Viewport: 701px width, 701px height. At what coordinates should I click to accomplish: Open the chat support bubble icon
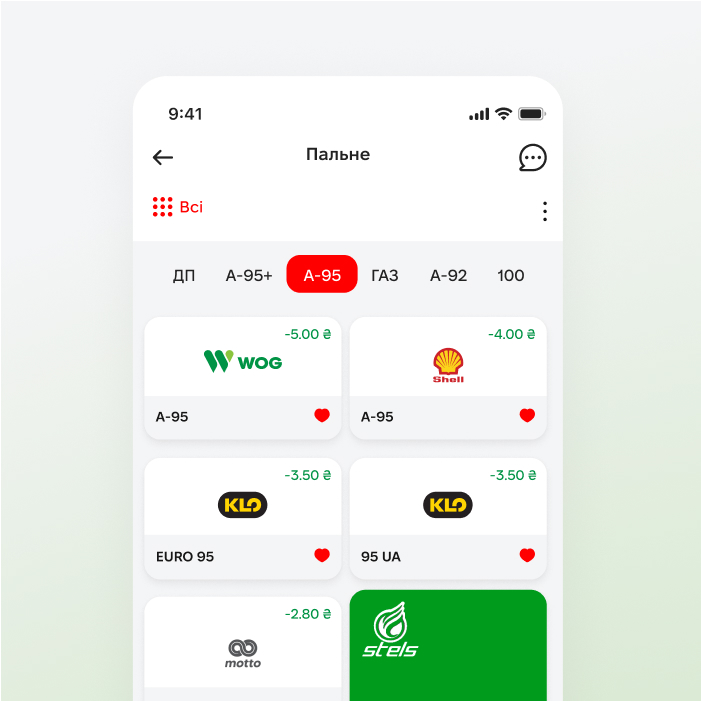(x=532, y=158)
